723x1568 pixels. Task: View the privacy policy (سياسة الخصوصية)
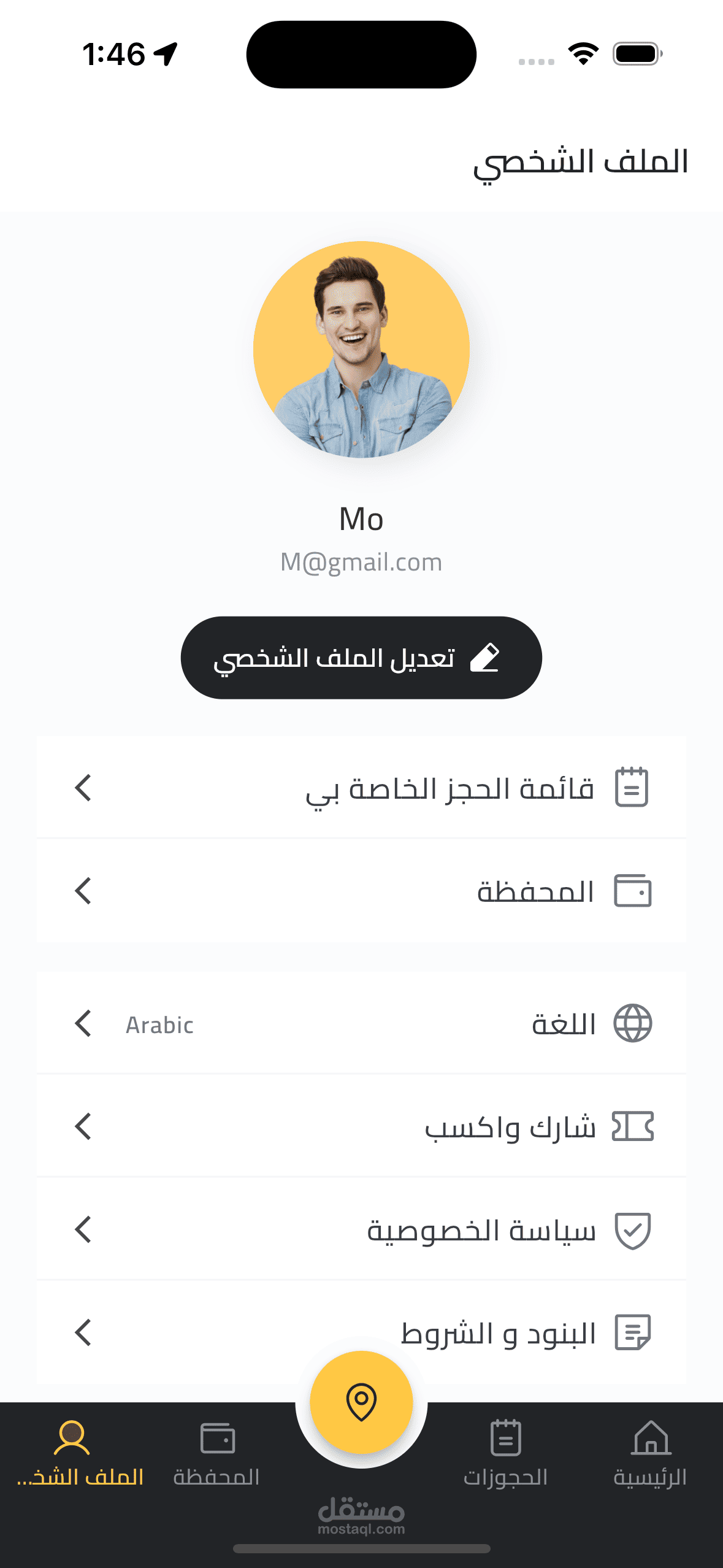click(361, 1229)
